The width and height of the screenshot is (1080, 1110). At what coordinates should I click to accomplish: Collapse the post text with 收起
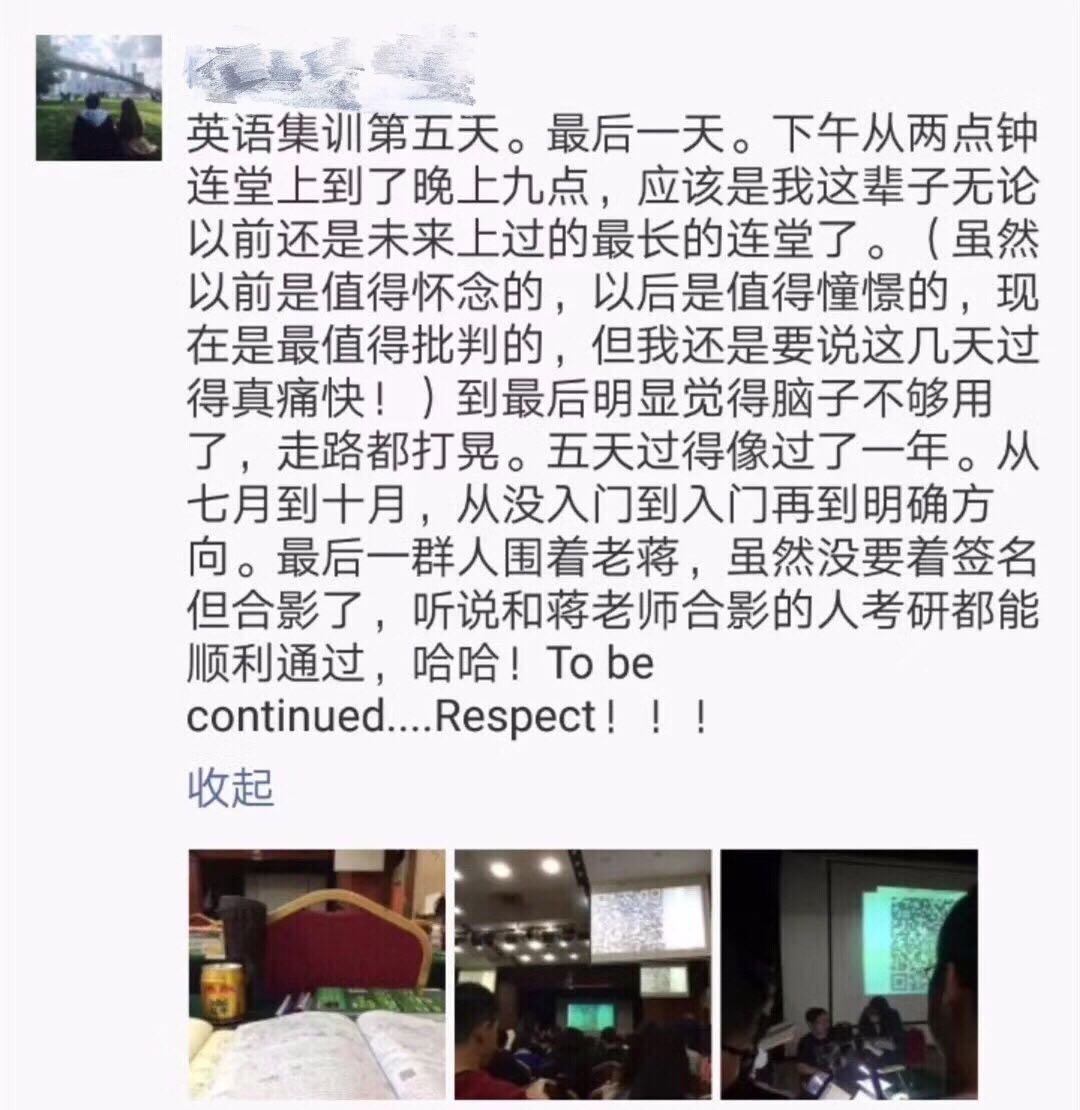[x=230, y=789]
